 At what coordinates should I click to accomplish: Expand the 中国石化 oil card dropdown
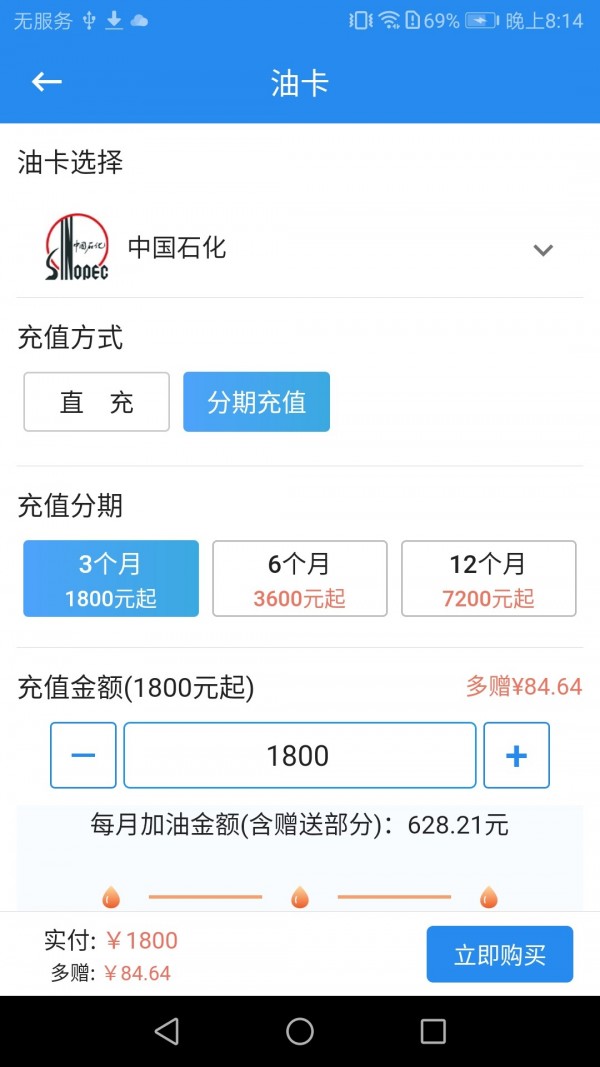click(543, 250)
